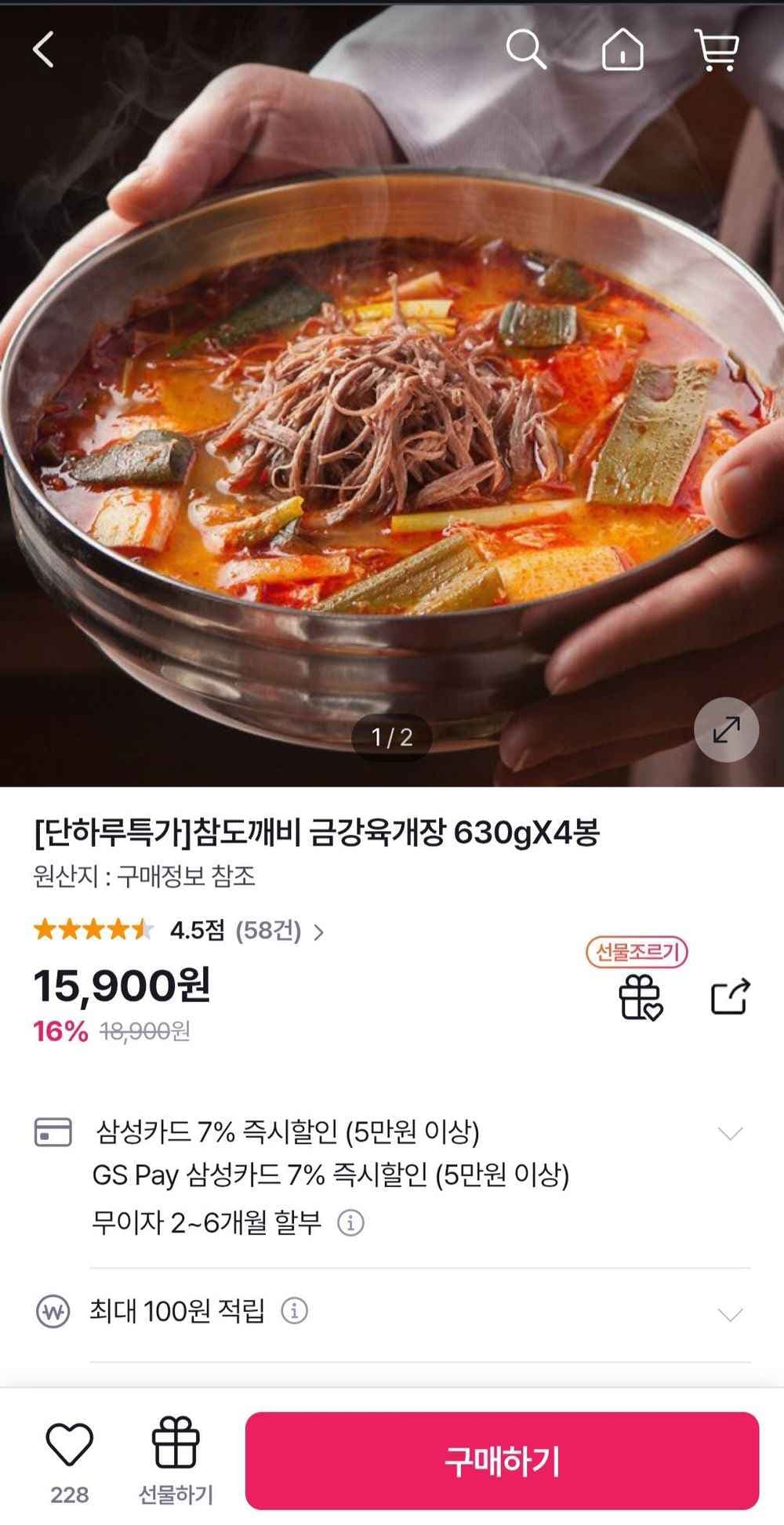Viewport: 784px width, 1525px height.
Task: Open the shopping cart
Action: [717, 49]
